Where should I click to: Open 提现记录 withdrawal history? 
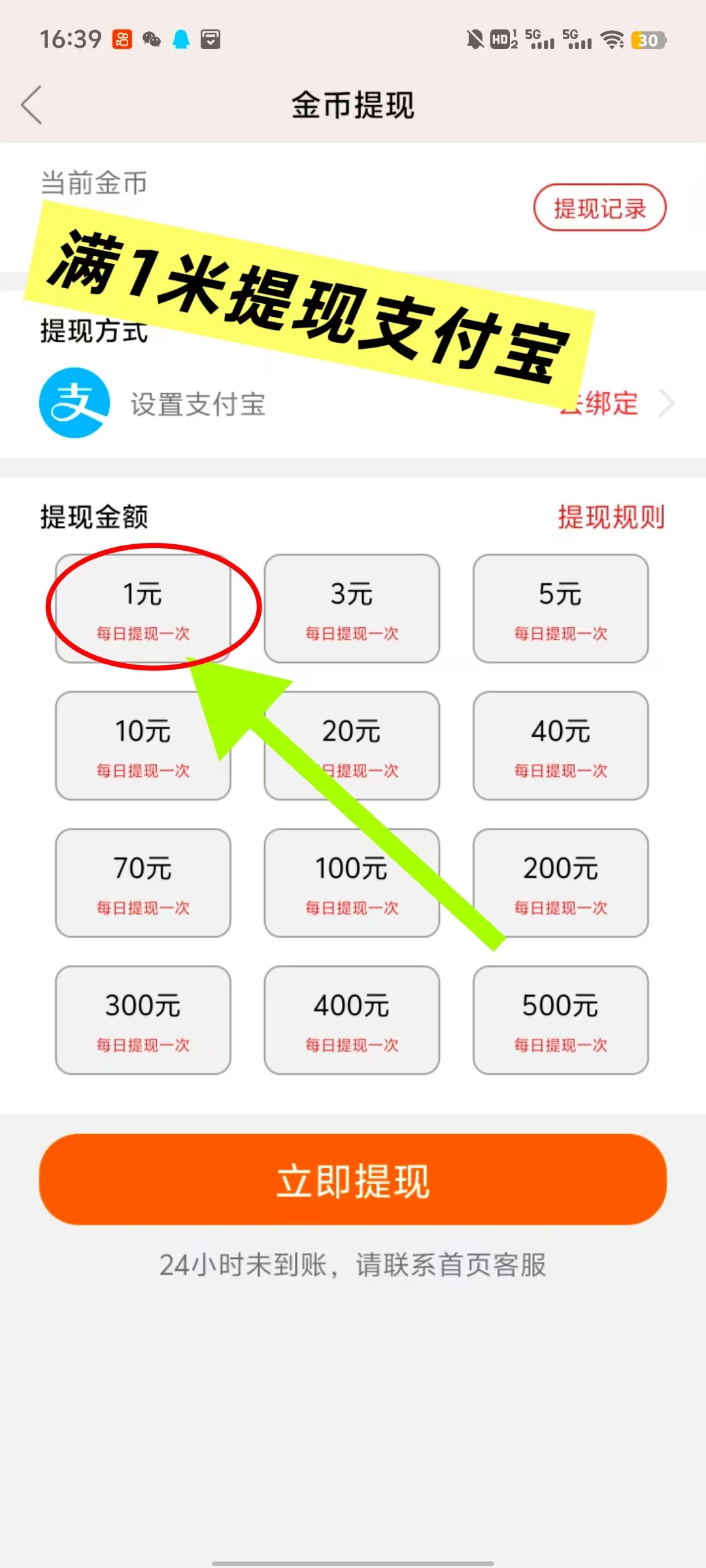point(599,208)
